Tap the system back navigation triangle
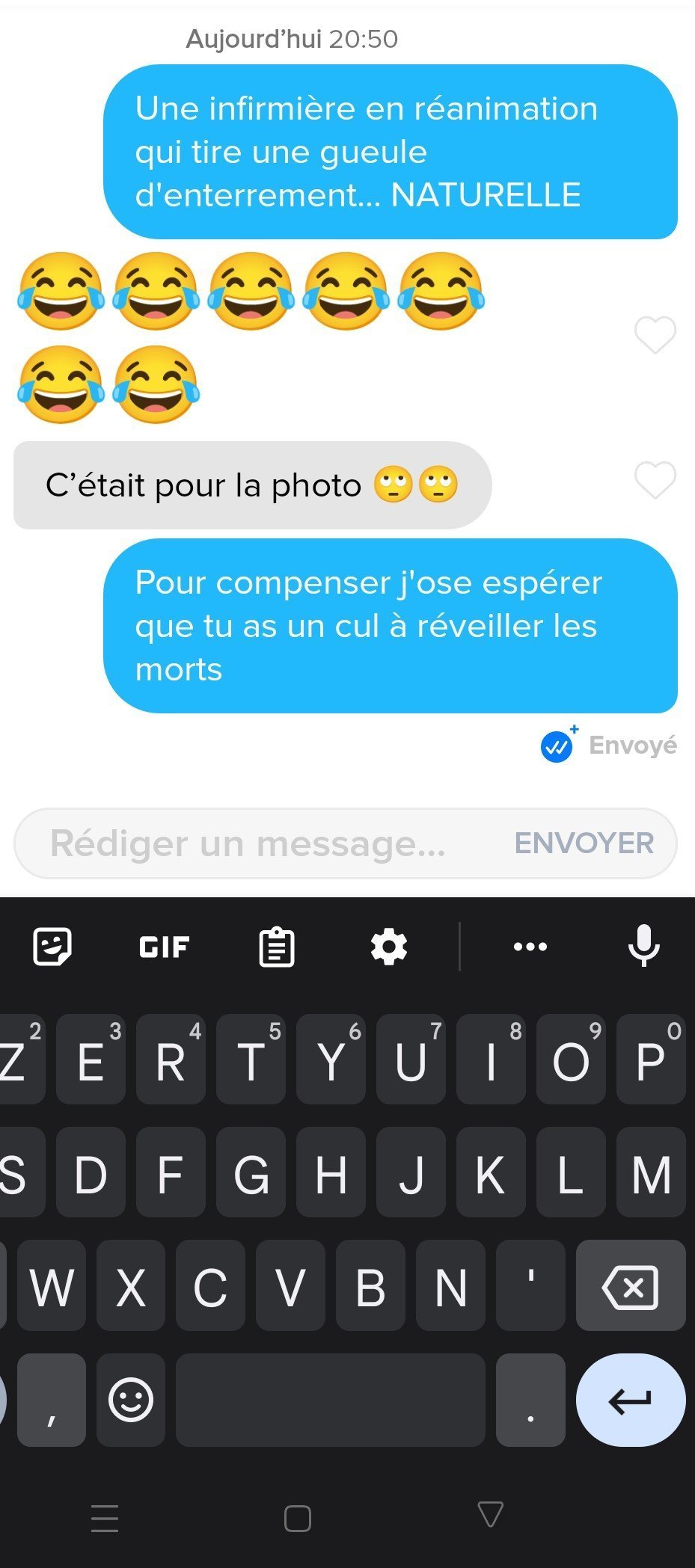The width and height of the screenshot is (695, 1568). tap(490, 1513)
